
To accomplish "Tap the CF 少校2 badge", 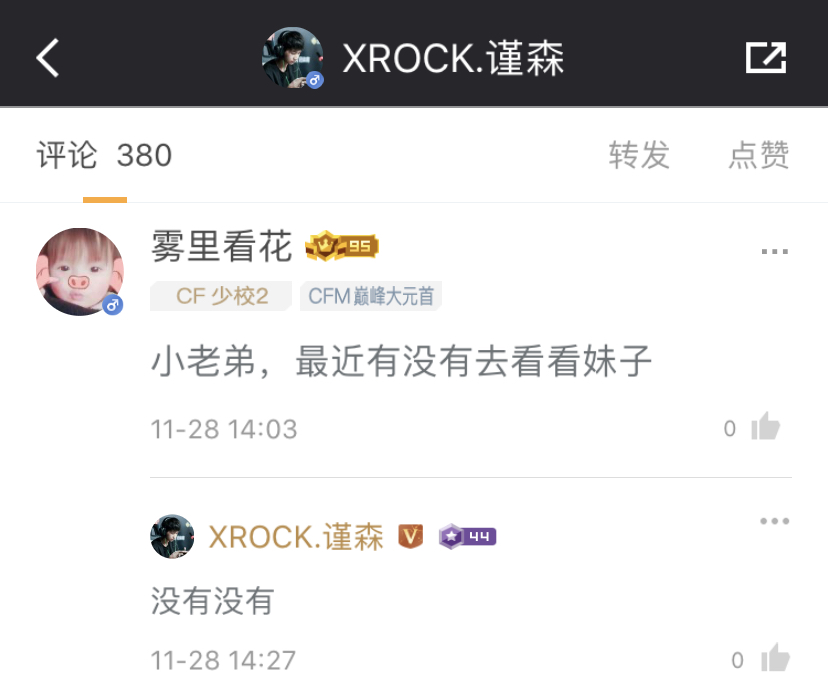I will click(x=221, y=296).
